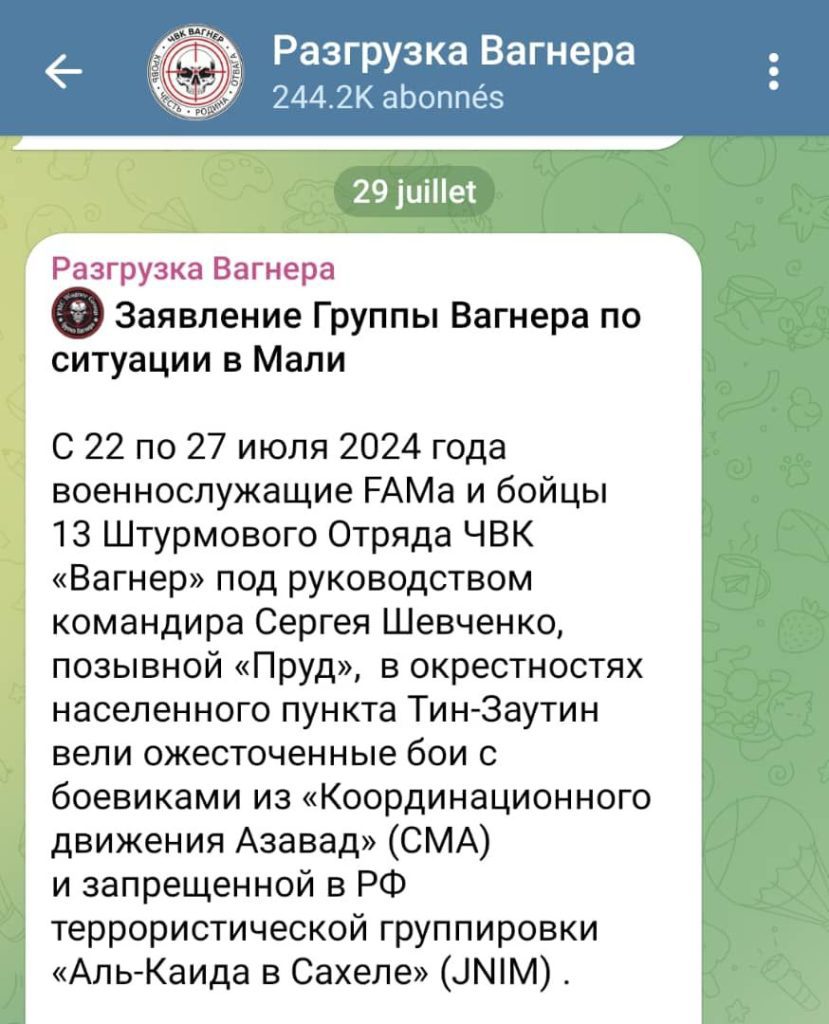
Task: Open channel info via the Разгрузка Вагнера title
Action: coord(453,50)
